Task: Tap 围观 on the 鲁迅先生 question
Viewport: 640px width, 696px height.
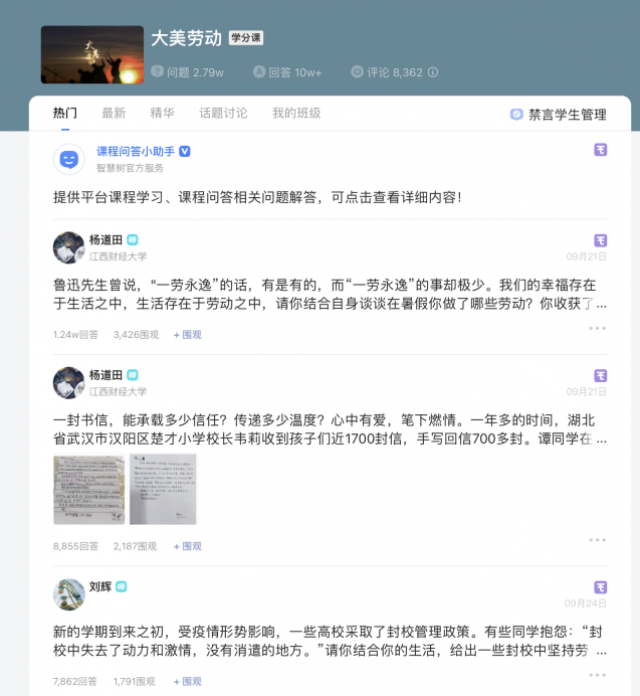Action: pos(187,335)
